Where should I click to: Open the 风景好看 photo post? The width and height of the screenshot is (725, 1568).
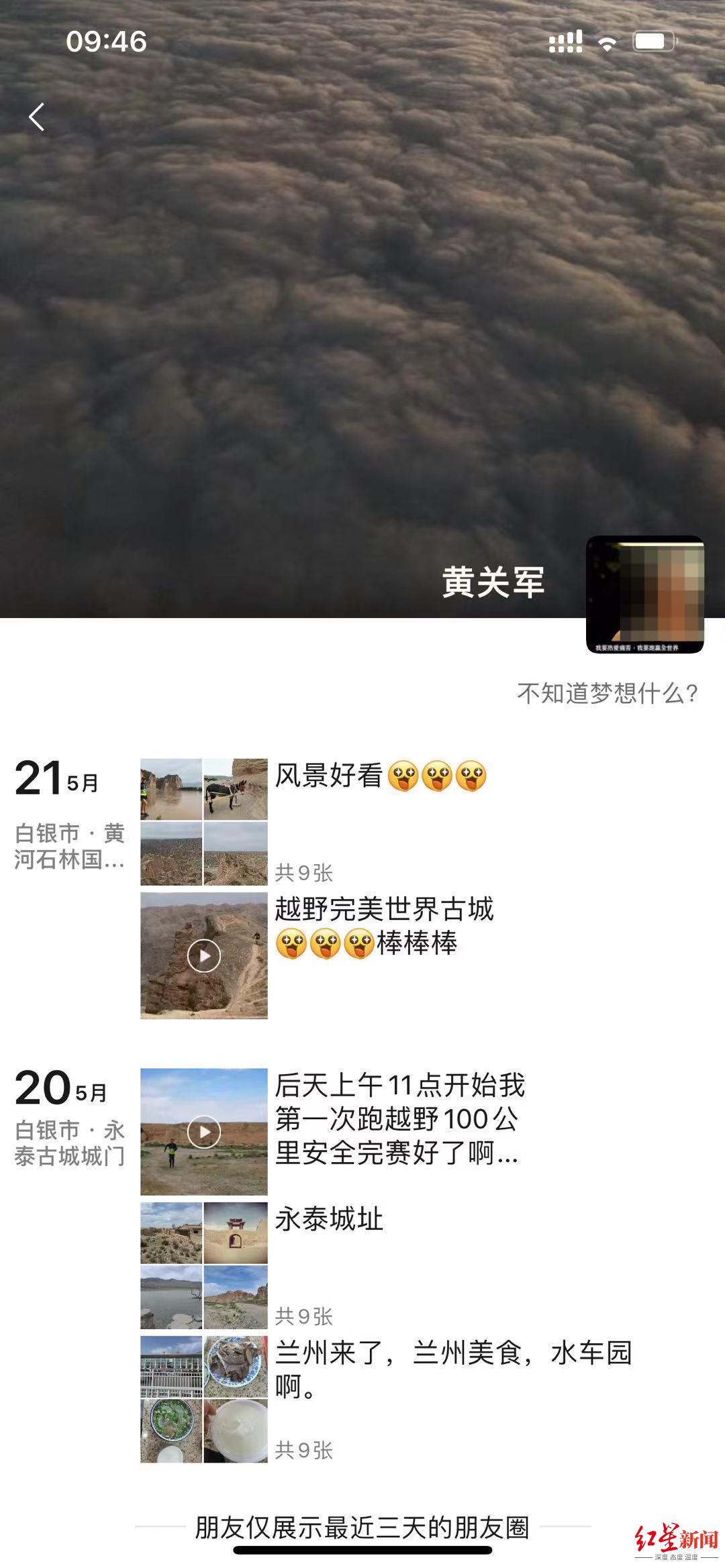(204, 821)
